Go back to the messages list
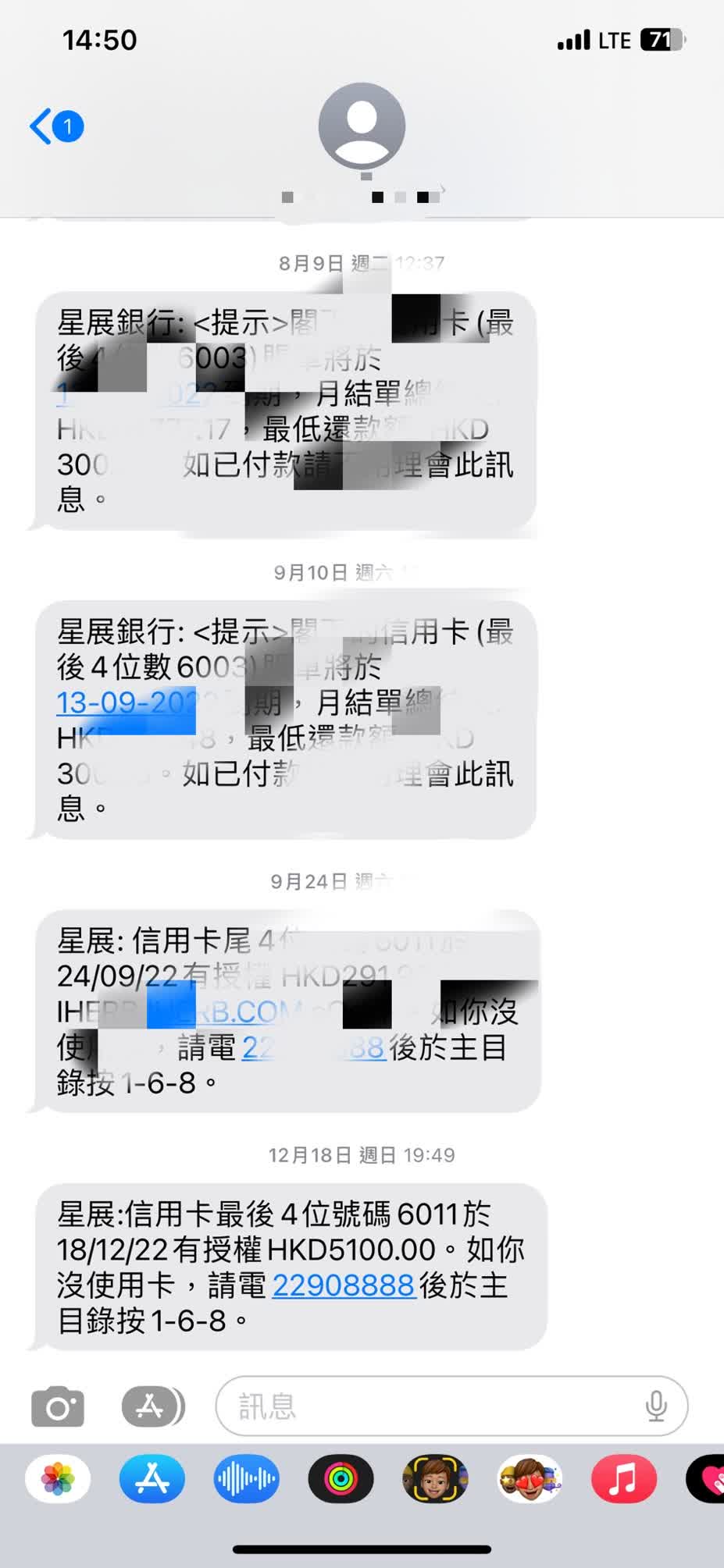724x1568 pixels. [55, 126]
